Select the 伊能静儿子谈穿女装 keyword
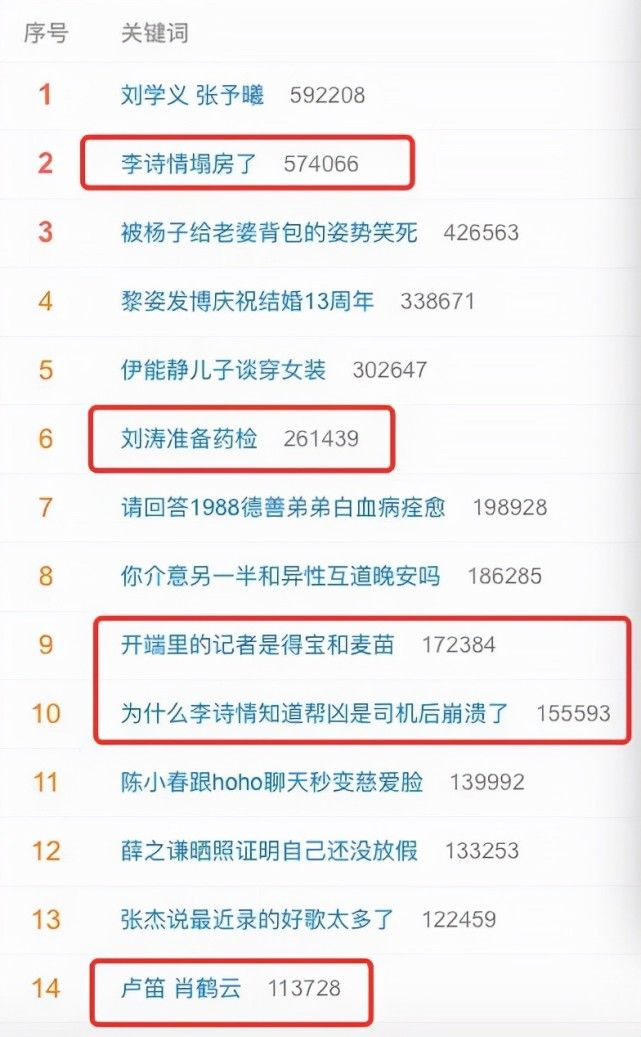 pos(223,369)
